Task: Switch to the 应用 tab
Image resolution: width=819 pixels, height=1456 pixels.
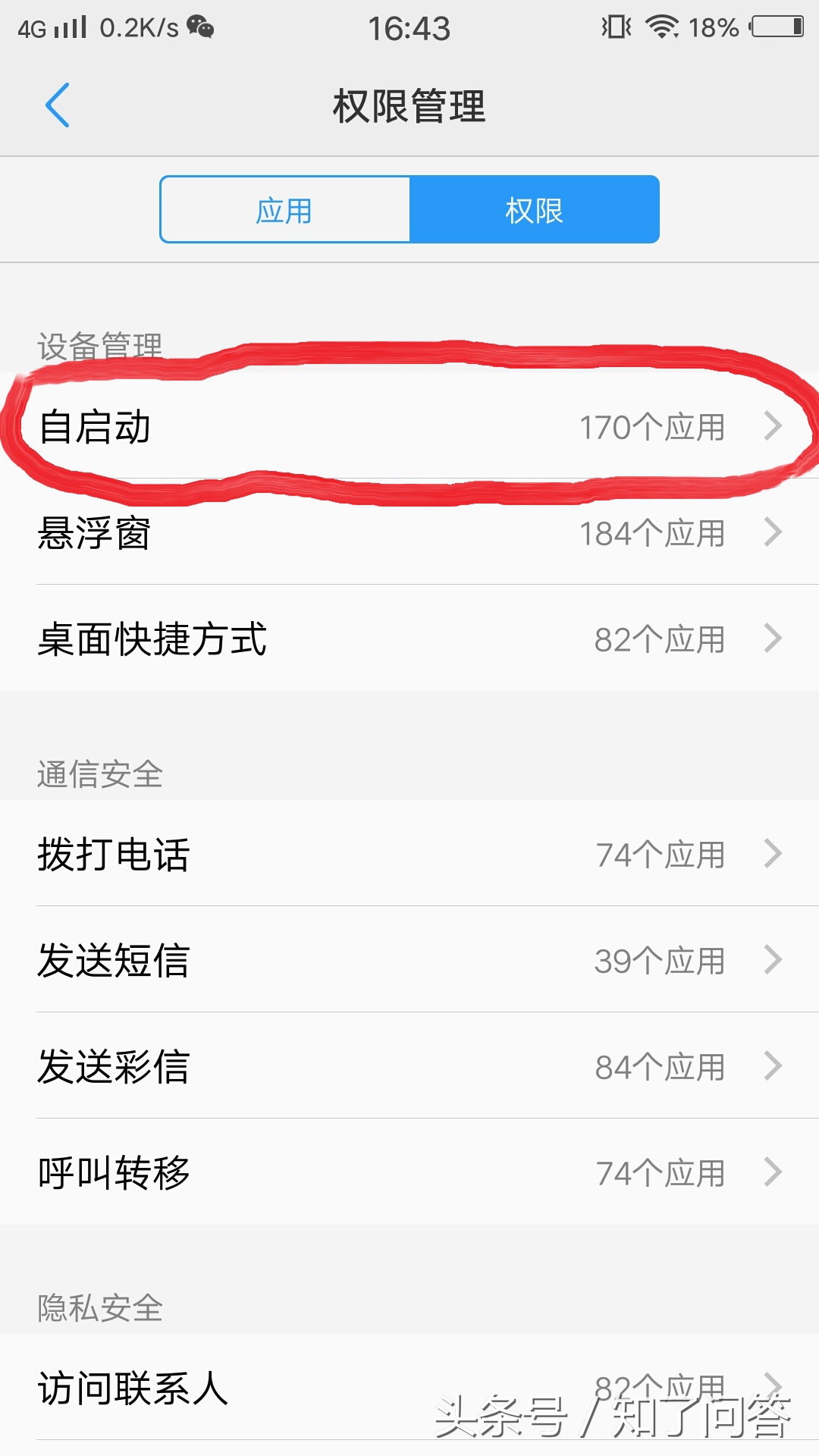Action: (284, 209)
